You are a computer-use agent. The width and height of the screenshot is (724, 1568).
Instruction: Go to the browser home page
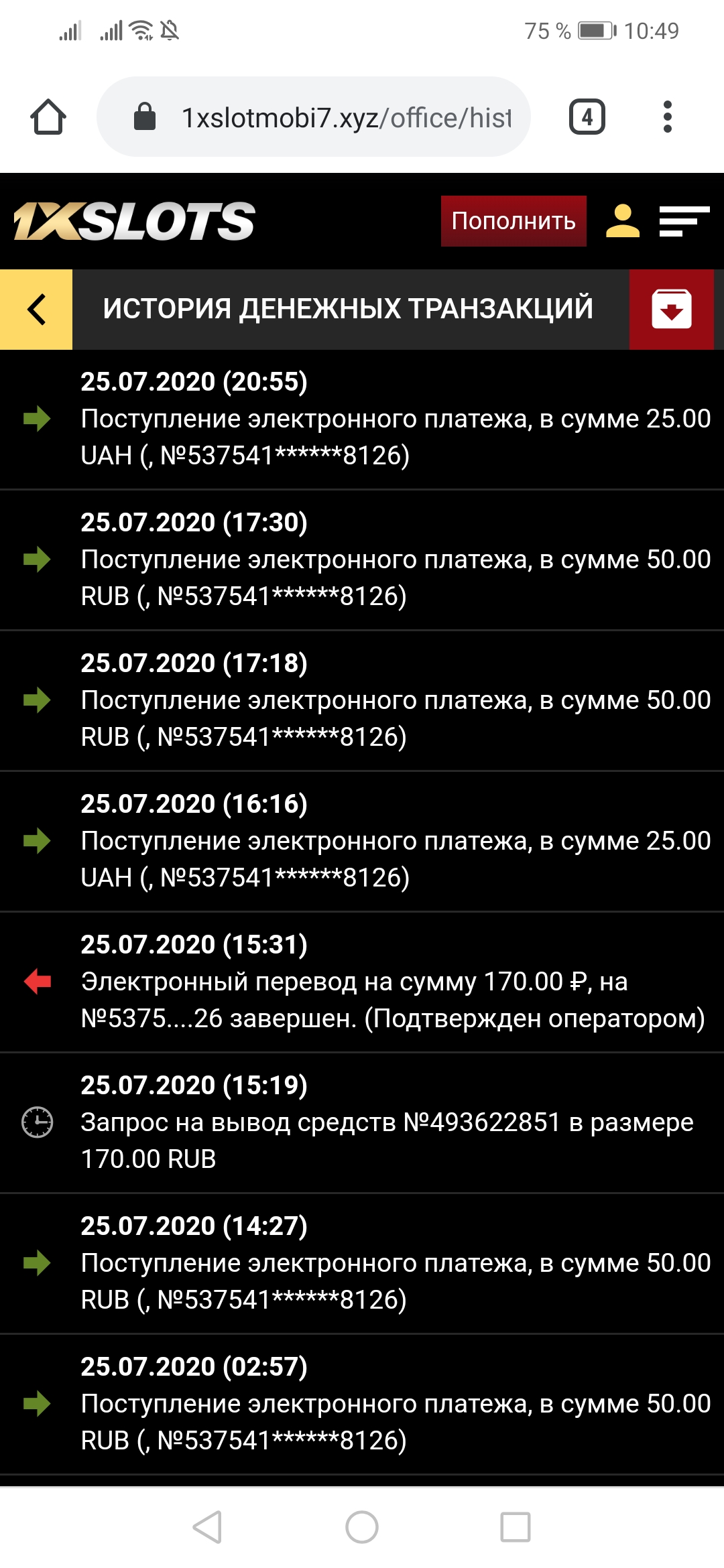pyautogui.click(x=48, y=117)
